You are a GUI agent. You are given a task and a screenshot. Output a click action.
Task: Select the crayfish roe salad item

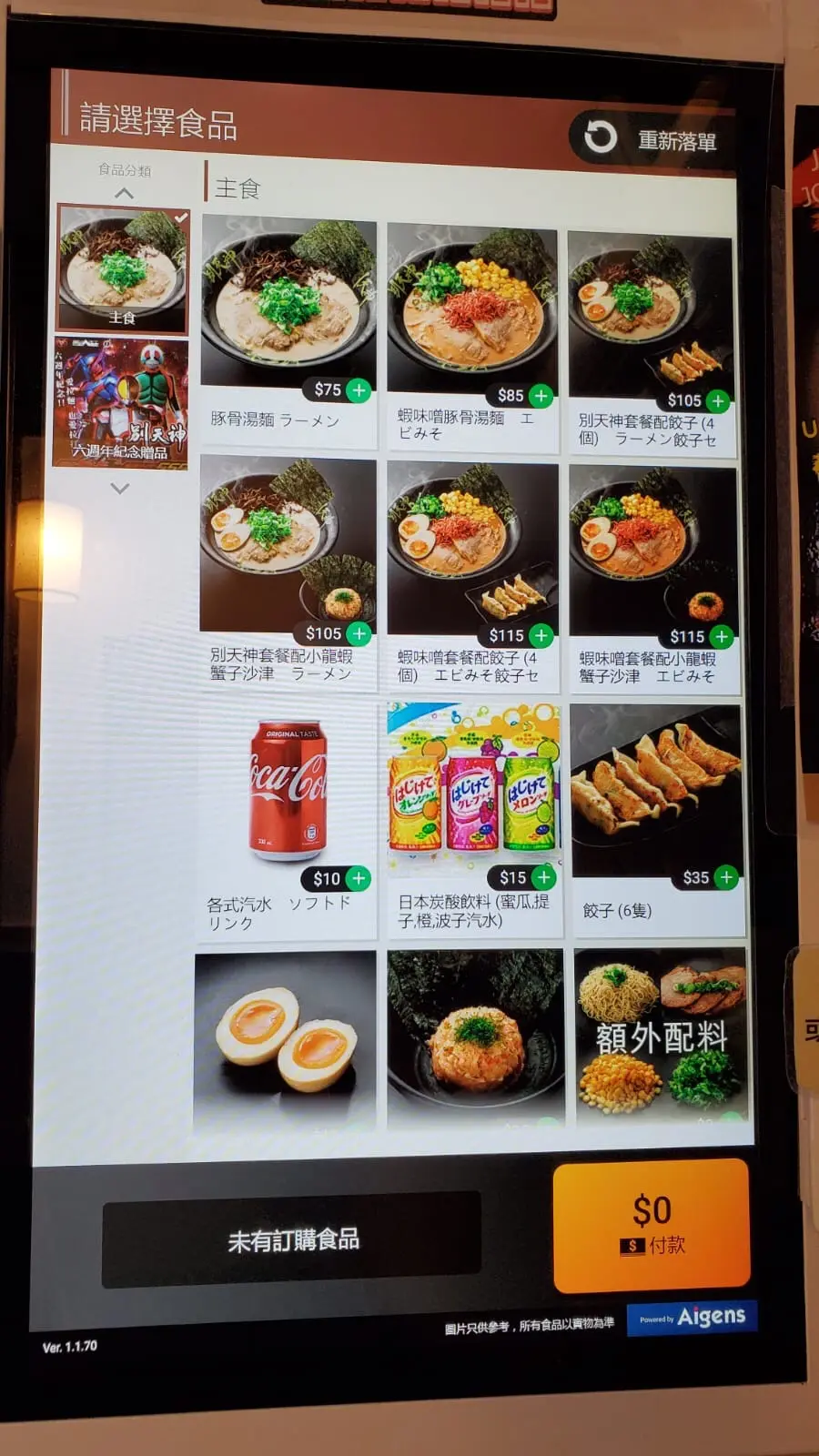coord(475,1039)
